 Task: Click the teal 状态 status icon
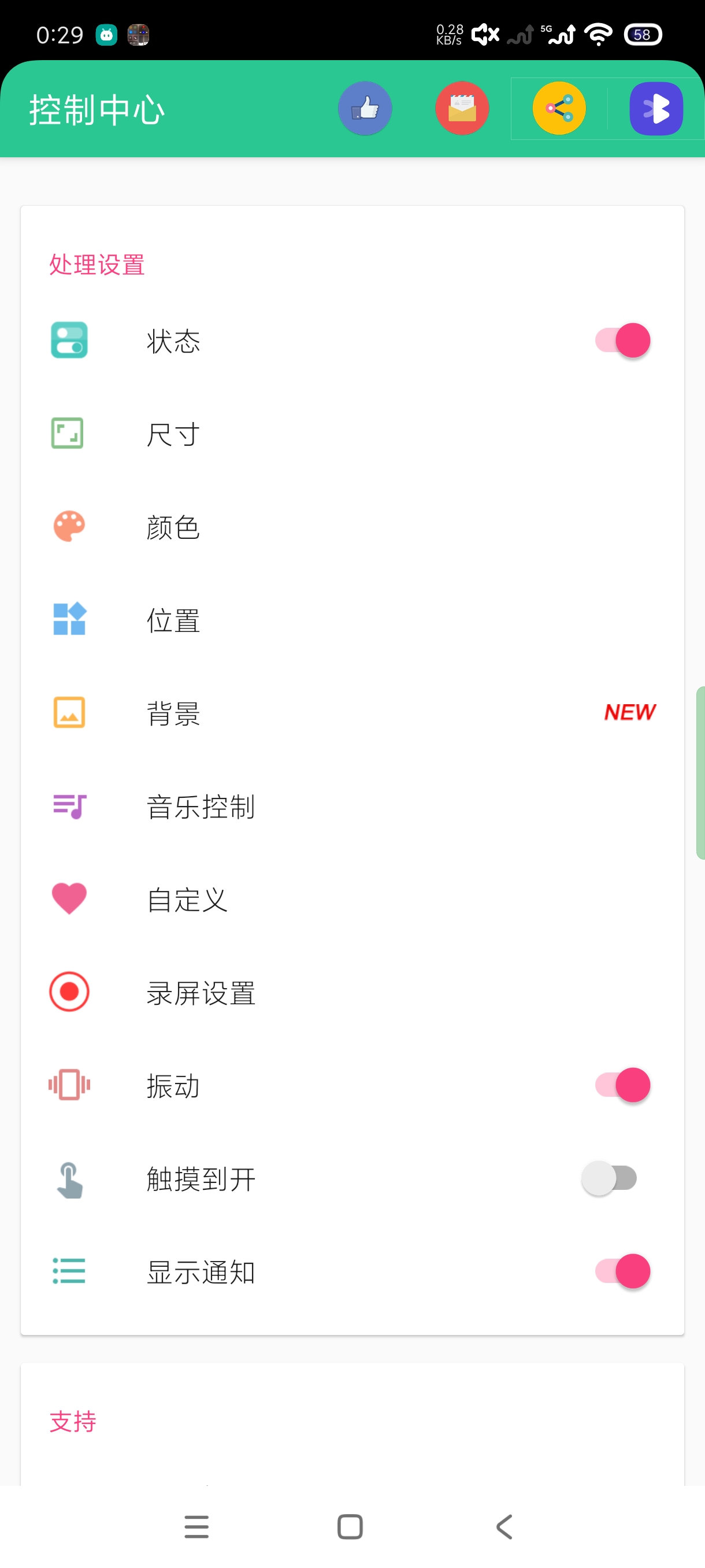point(69,341)
